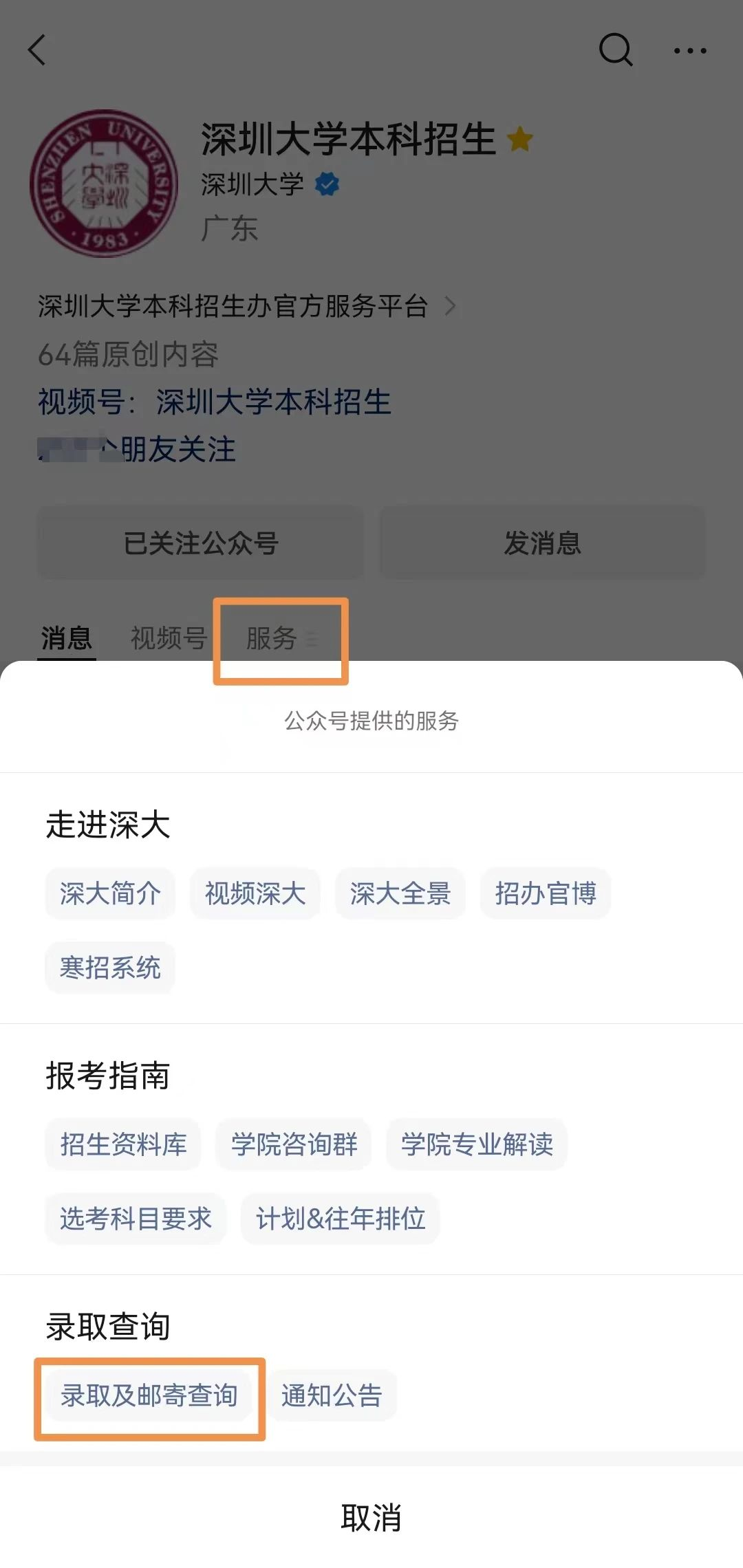Open the 寒招系统 chip

(x=110, y=968)
